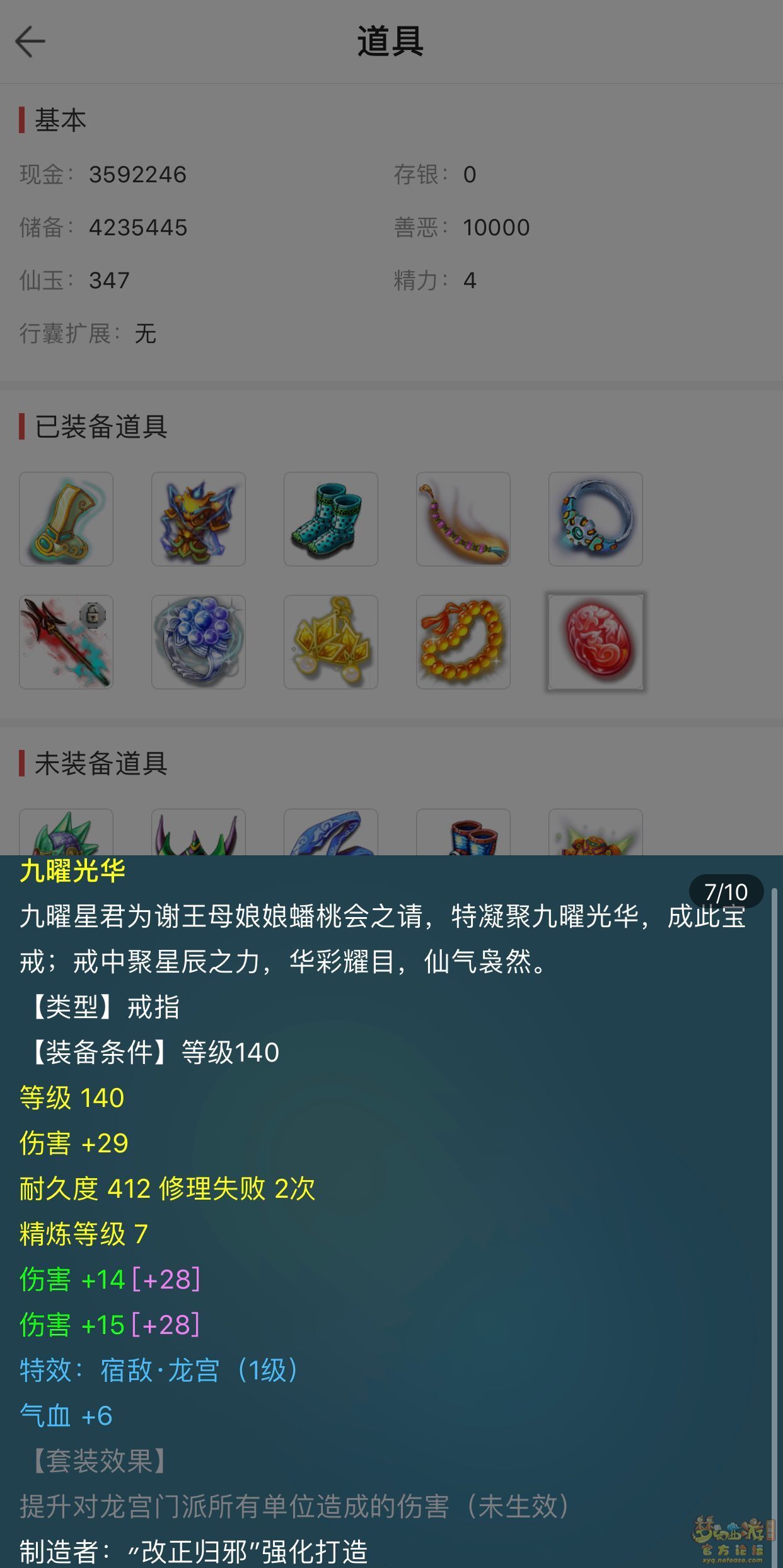
Task: View the golden armor equipped item
Action: (x=199, y=519)
